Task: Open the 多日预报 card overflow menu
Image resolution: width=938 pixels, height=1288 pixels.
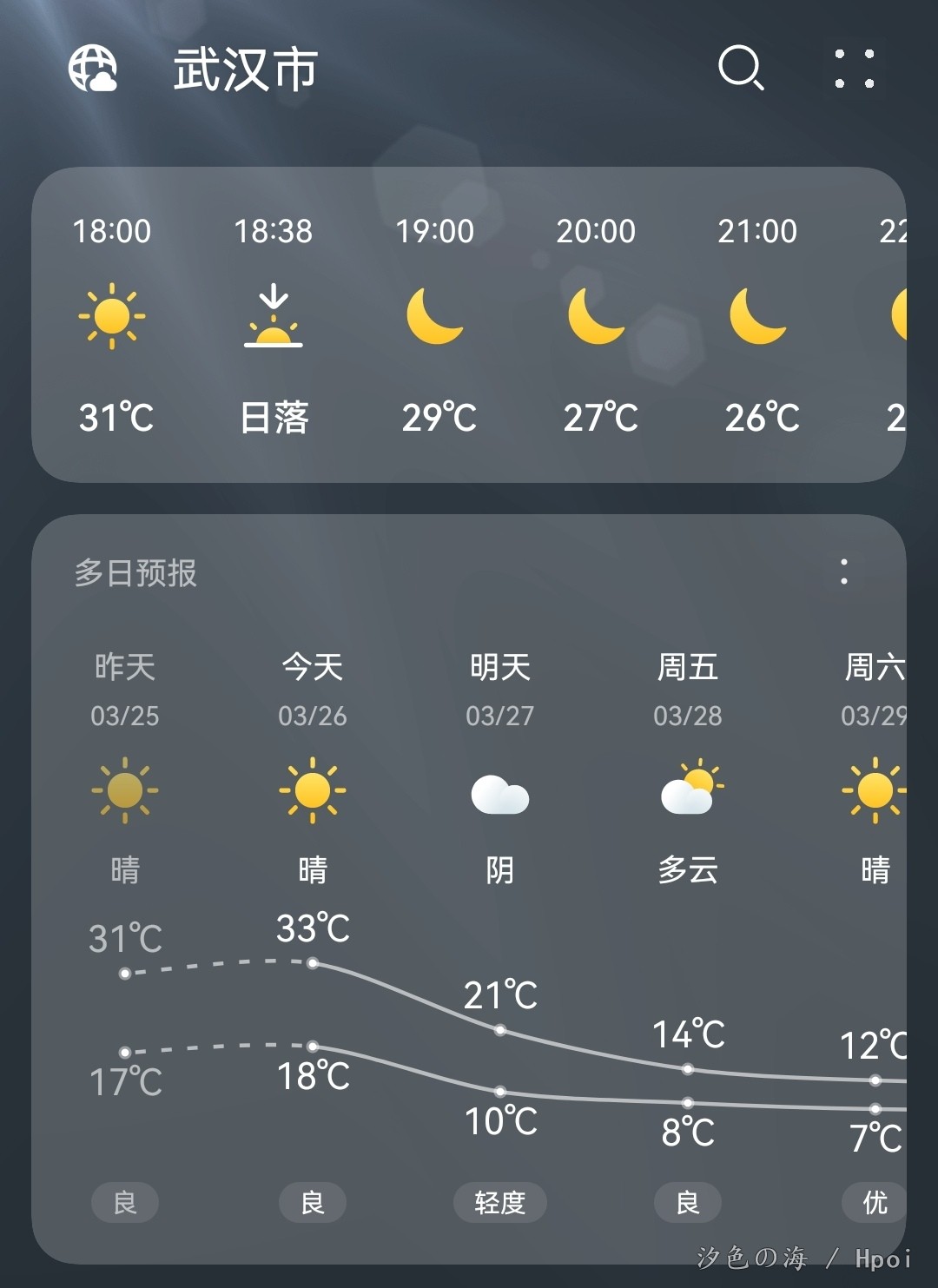Action: pyautogui.click(x=843, y=571)
